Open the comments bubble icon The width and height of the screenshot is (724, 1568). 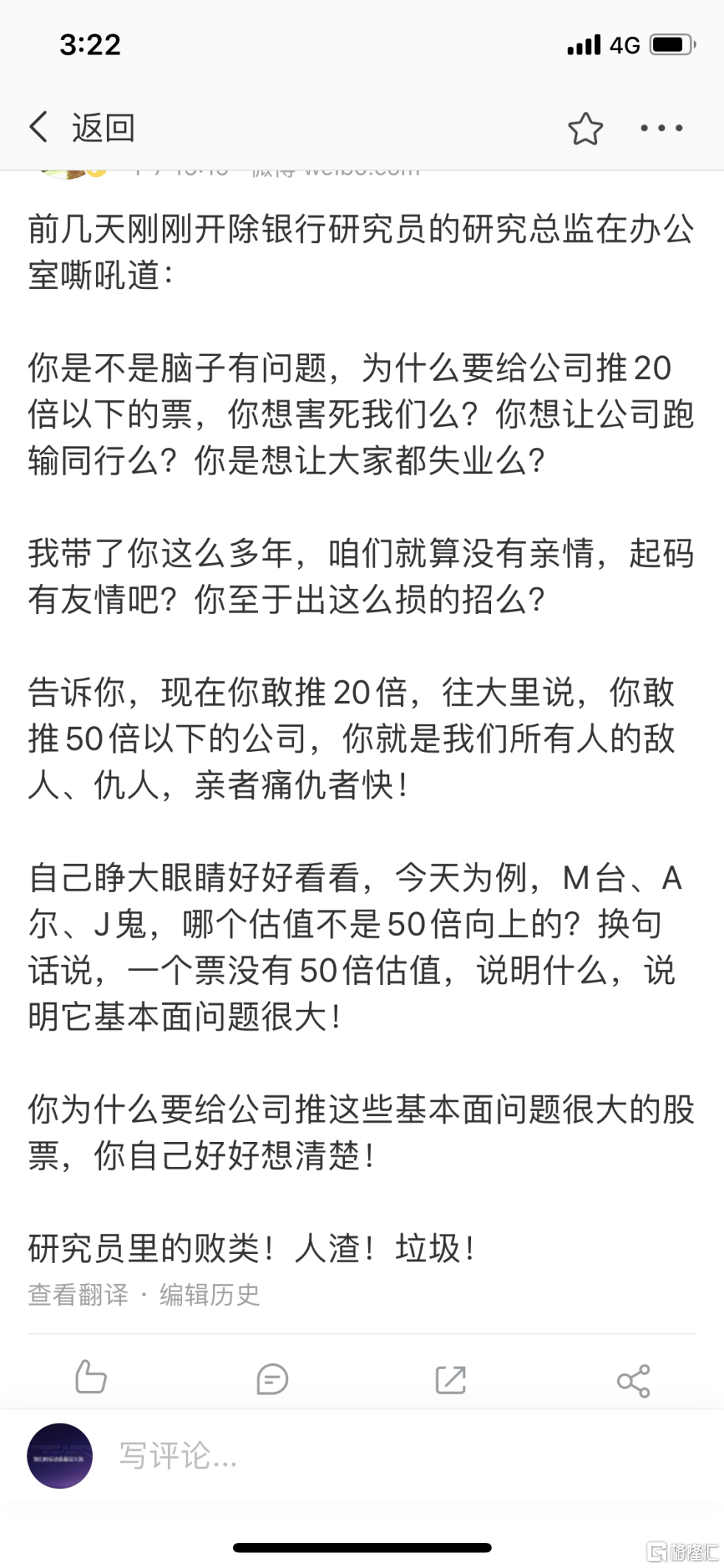point(272,1379)
